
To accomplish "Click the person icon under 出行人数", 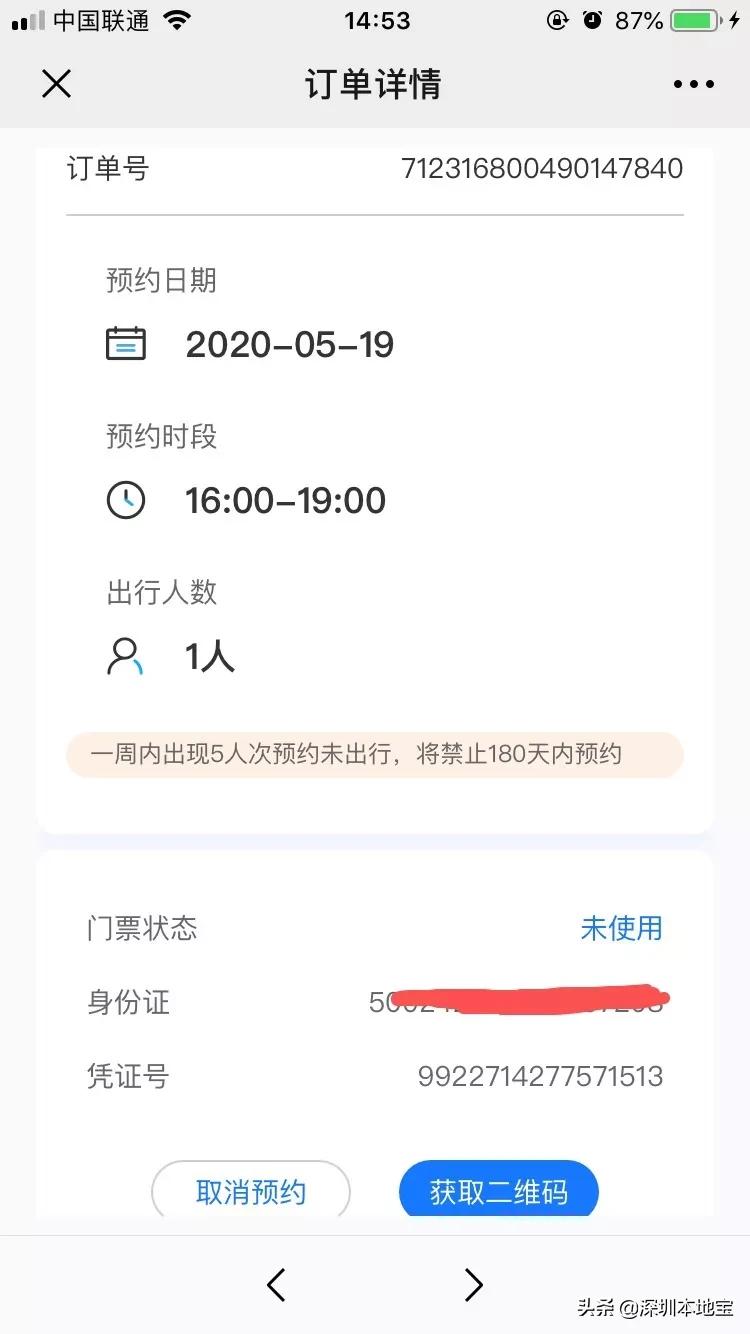I will coord(125,656).
